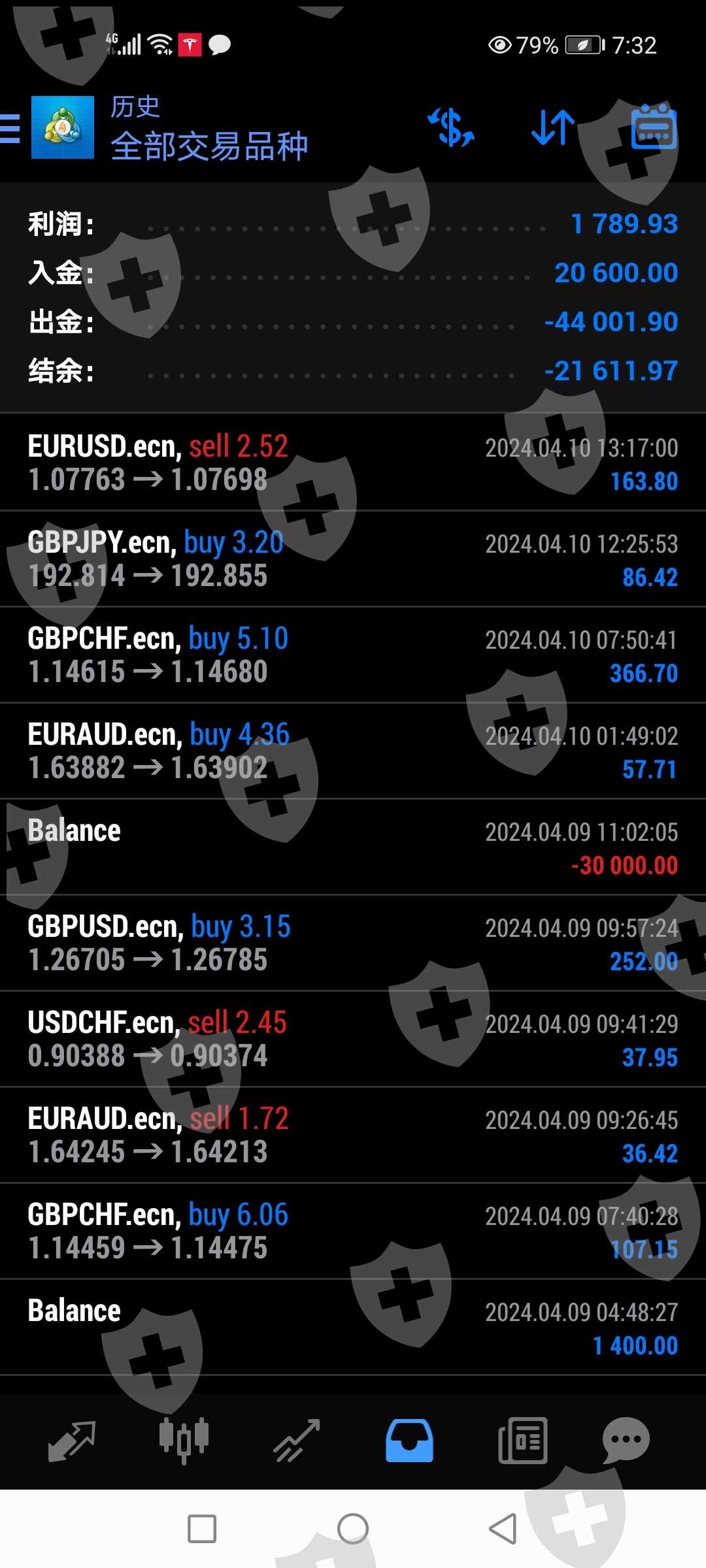Go to the system home screen
706x1568 pixels.
(353, 1529)
